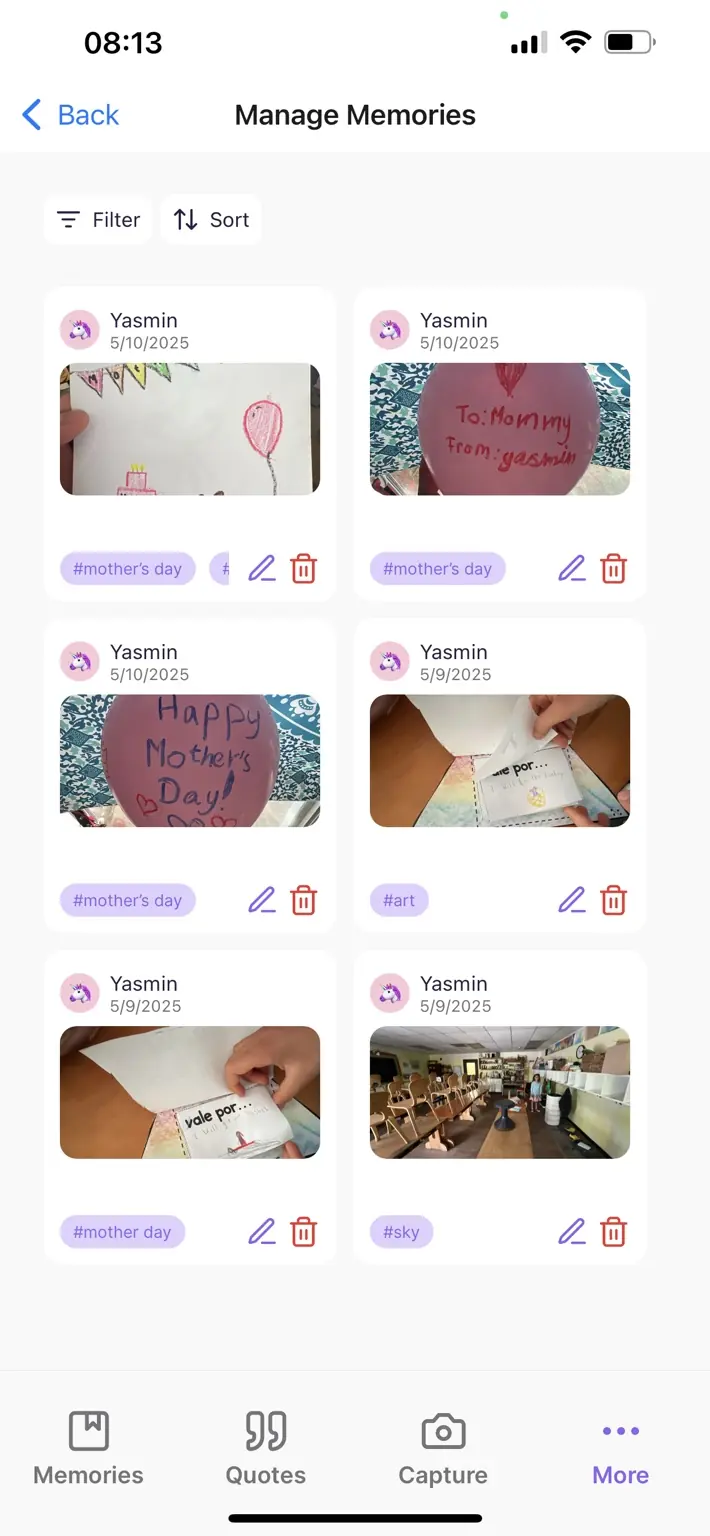This screenshot has width=710, height=1536.
Task: Delete the memory tagged #art
Action: click(614, 901)
